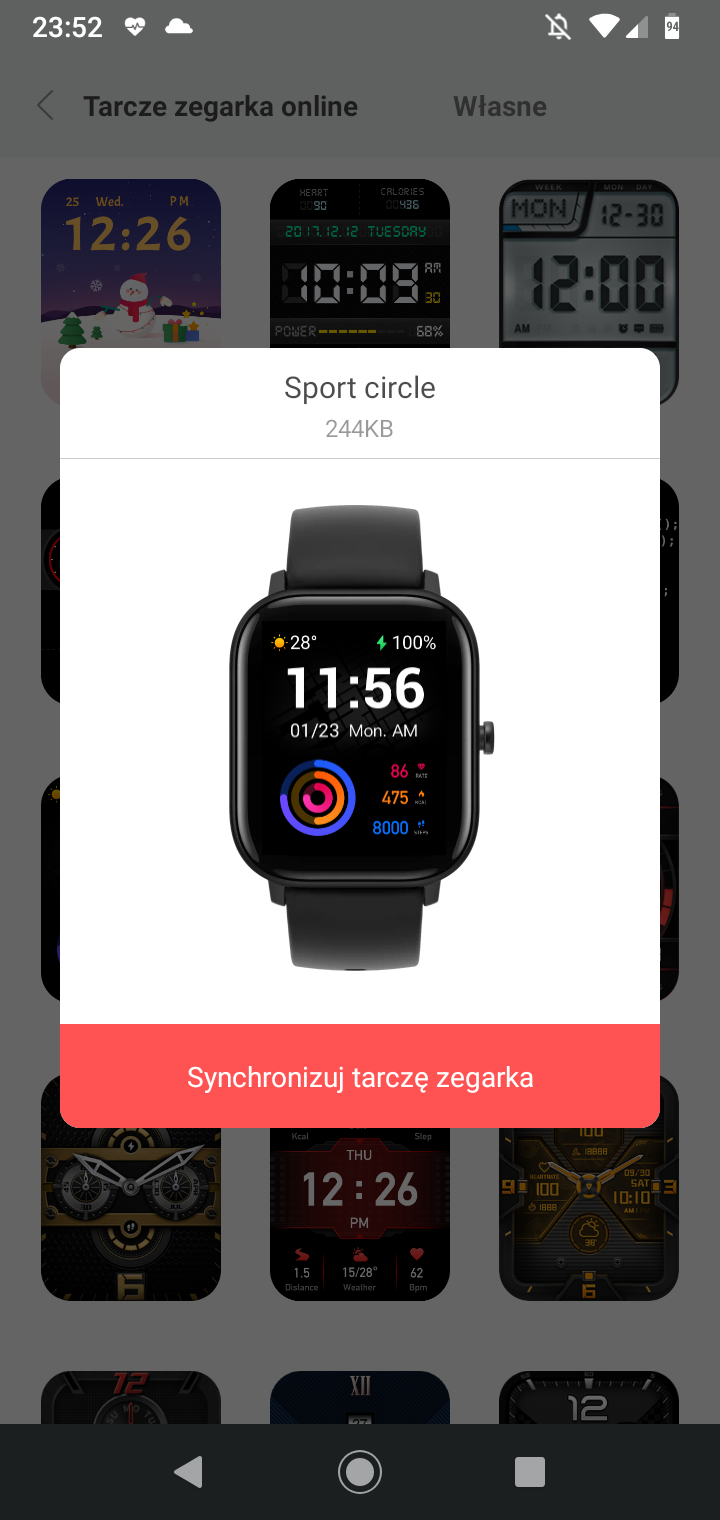Choose the gray LCD 12:00 watch face
Viewport: 720px width, 1520px height.
(589, 262)
